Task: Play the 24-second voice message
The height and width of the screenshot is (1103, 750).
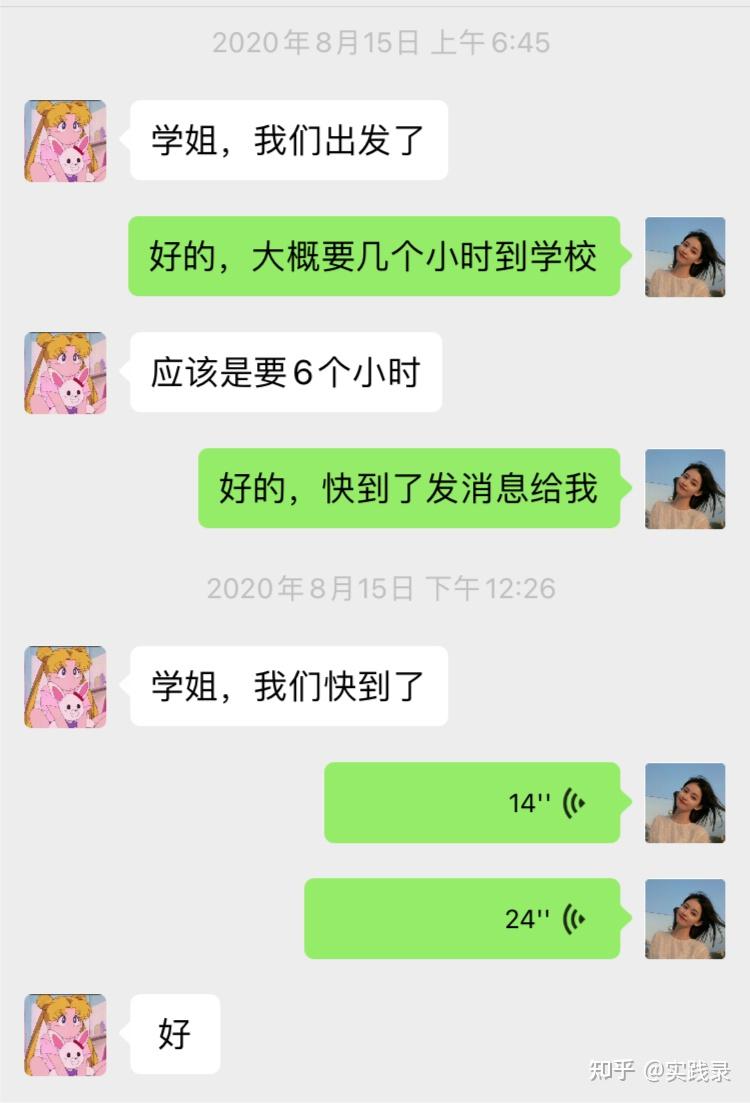Action: click(462, 918)
